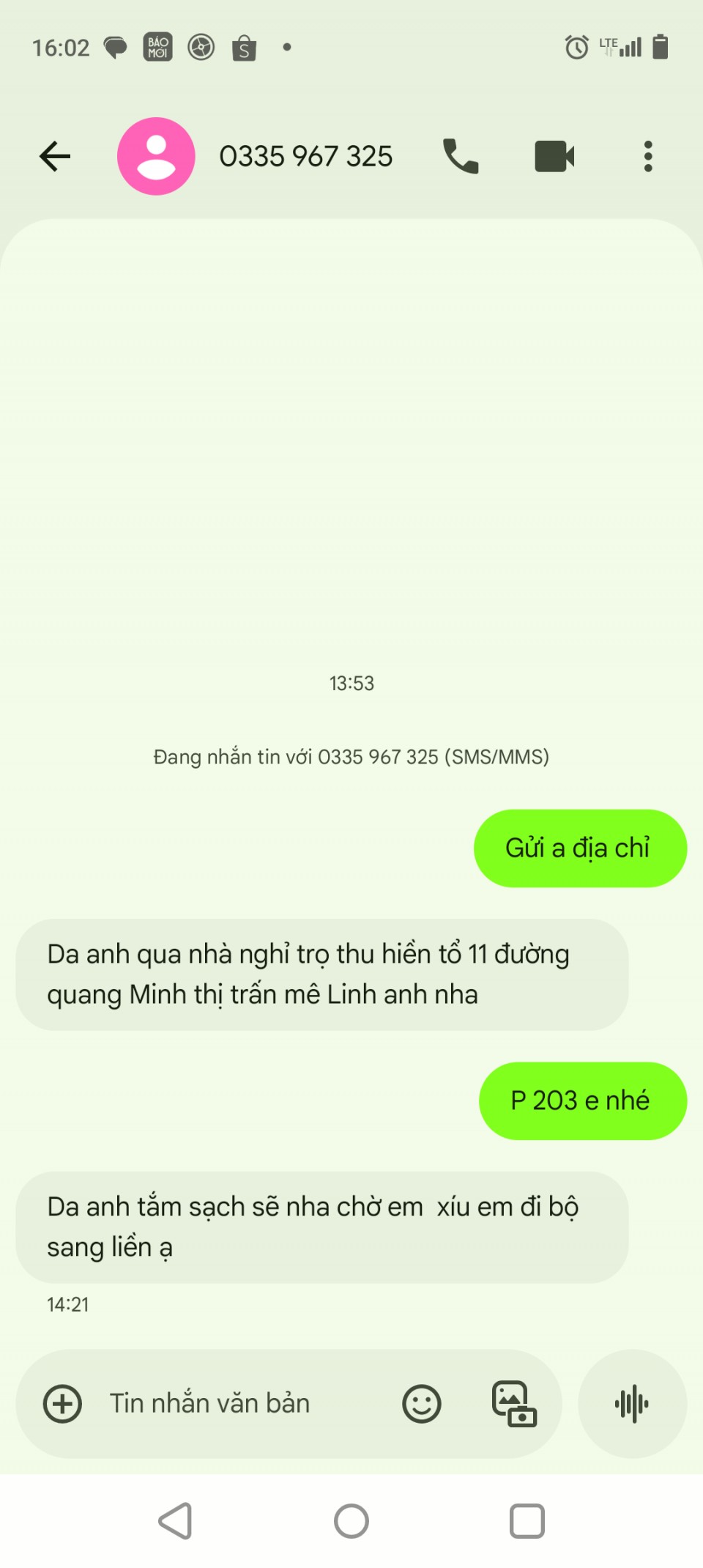
Task: Open the emoji picker
Action: (x=422, y=1404)
